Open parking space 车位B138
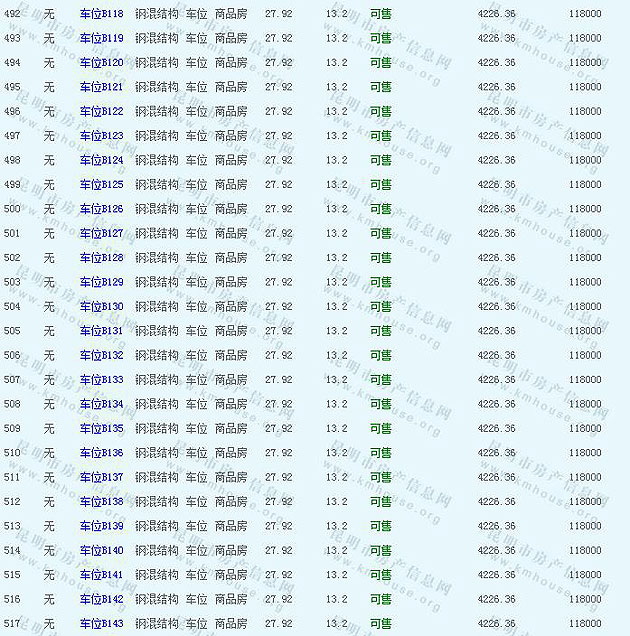The width and height of the screenshot is (630, 636). pos(102,502)
